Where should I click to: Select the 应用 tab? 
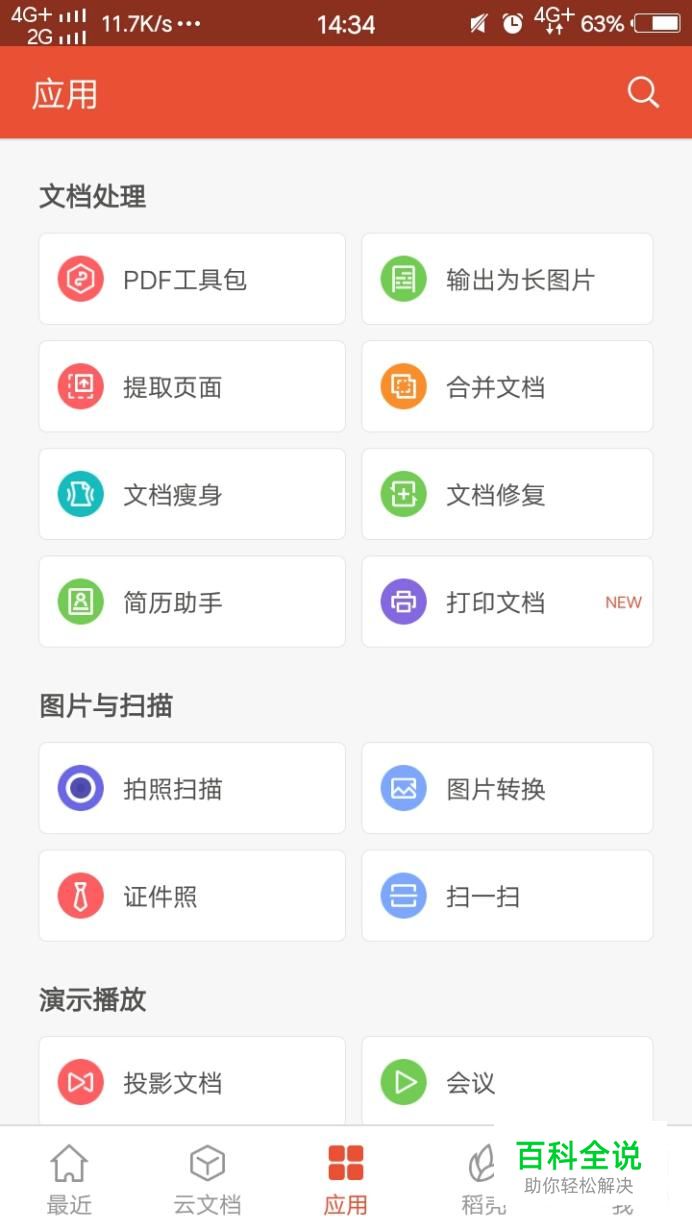click(x=346, y=1180)
